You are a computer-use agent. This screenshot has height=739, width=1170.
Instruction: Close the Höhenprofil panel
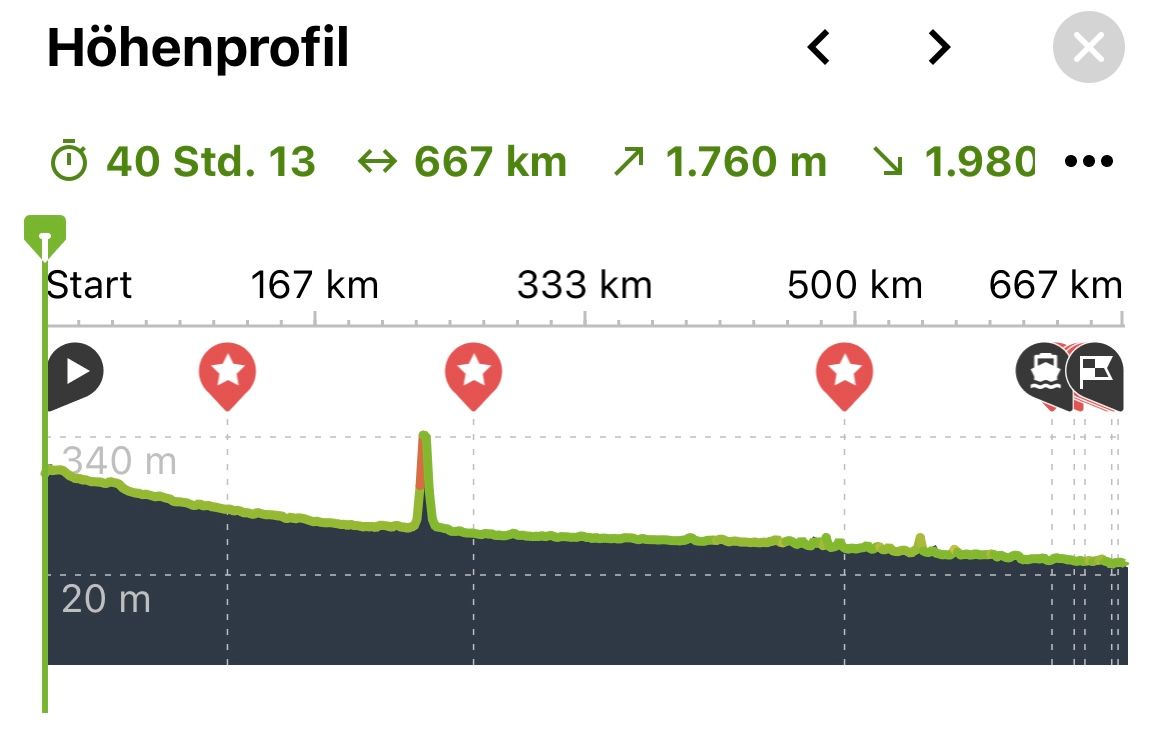click(x=1088, y=48)
